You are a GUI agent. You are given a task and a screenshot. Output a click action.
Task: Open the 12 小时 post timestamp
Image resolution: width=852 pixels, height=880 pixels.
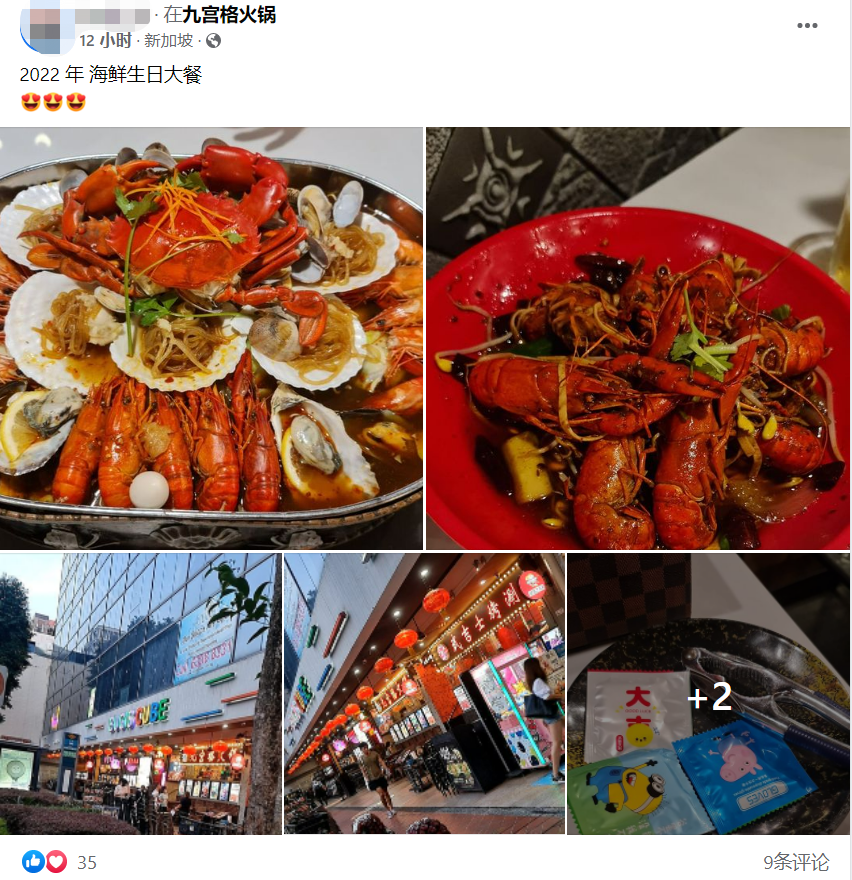(105, 41)
